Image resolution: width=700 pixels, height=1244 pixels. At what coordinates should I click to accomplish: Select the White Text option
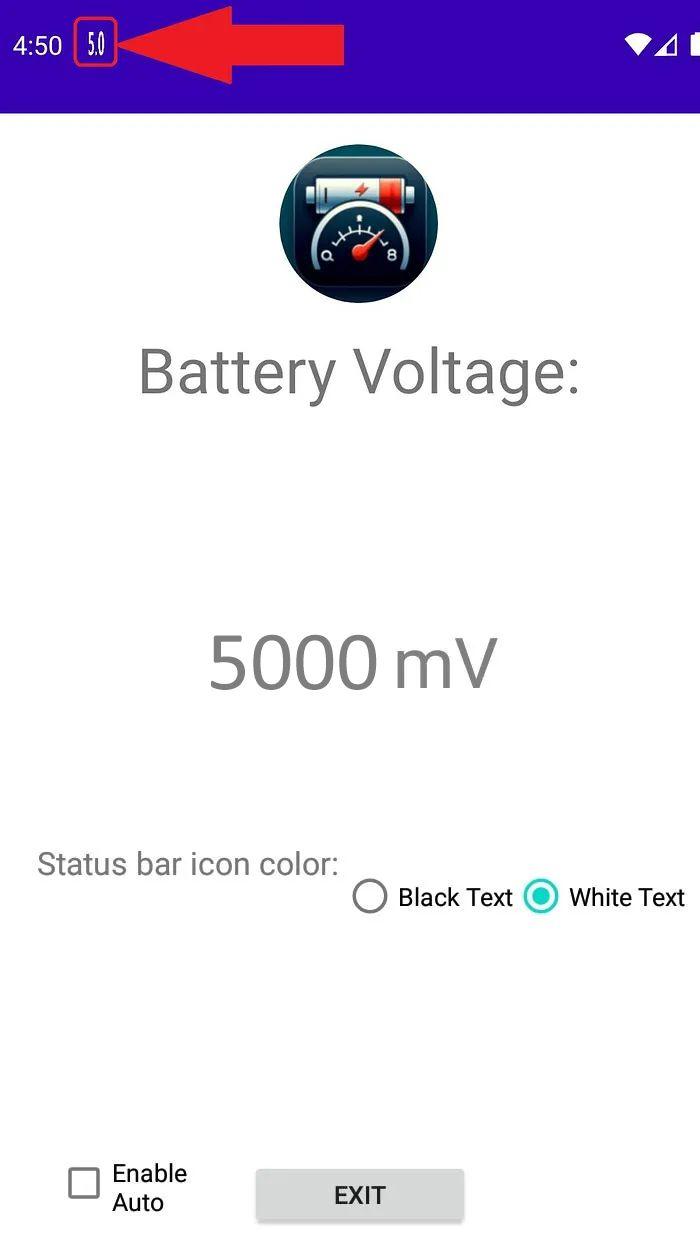[541, 897]
